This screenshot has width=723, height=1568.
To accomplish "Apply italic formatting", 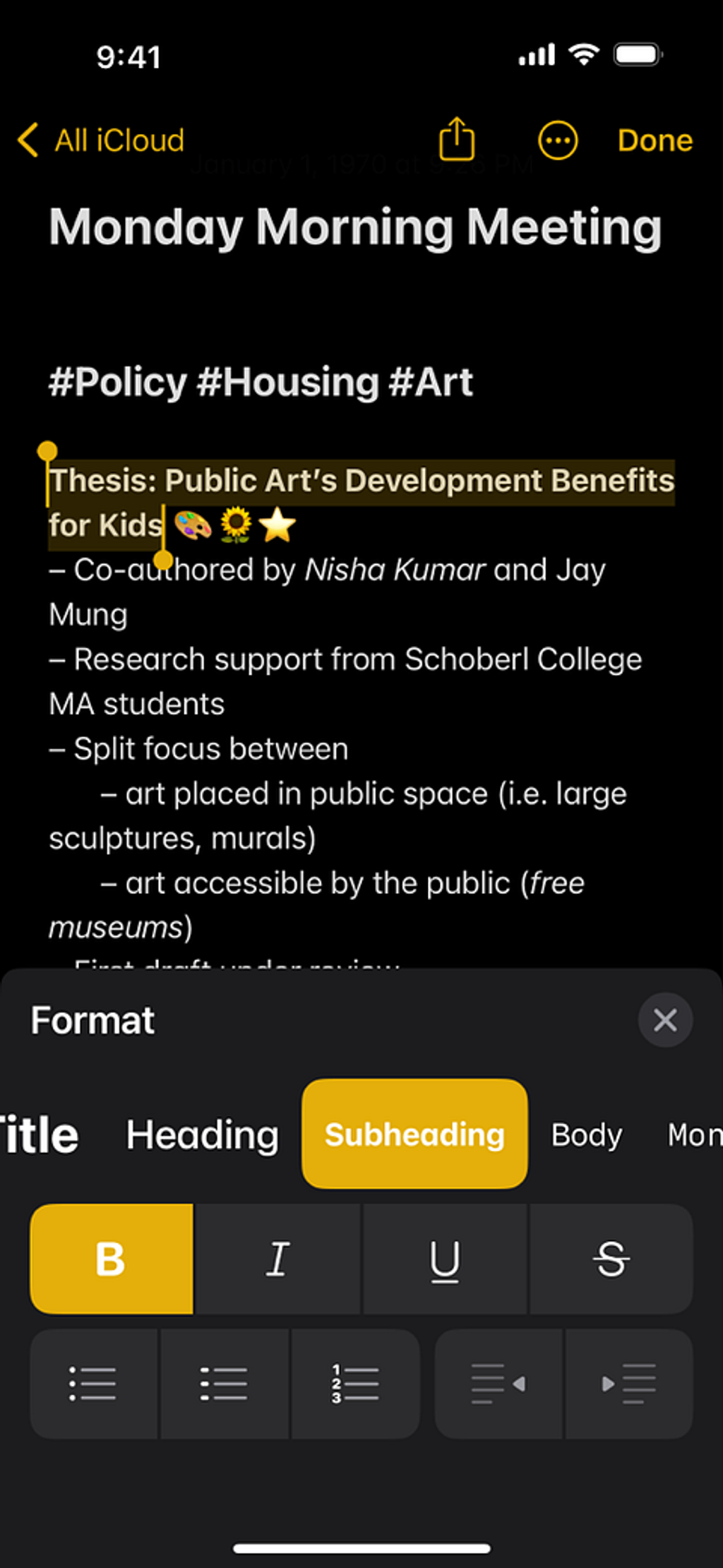I will tap(277, 1259).
